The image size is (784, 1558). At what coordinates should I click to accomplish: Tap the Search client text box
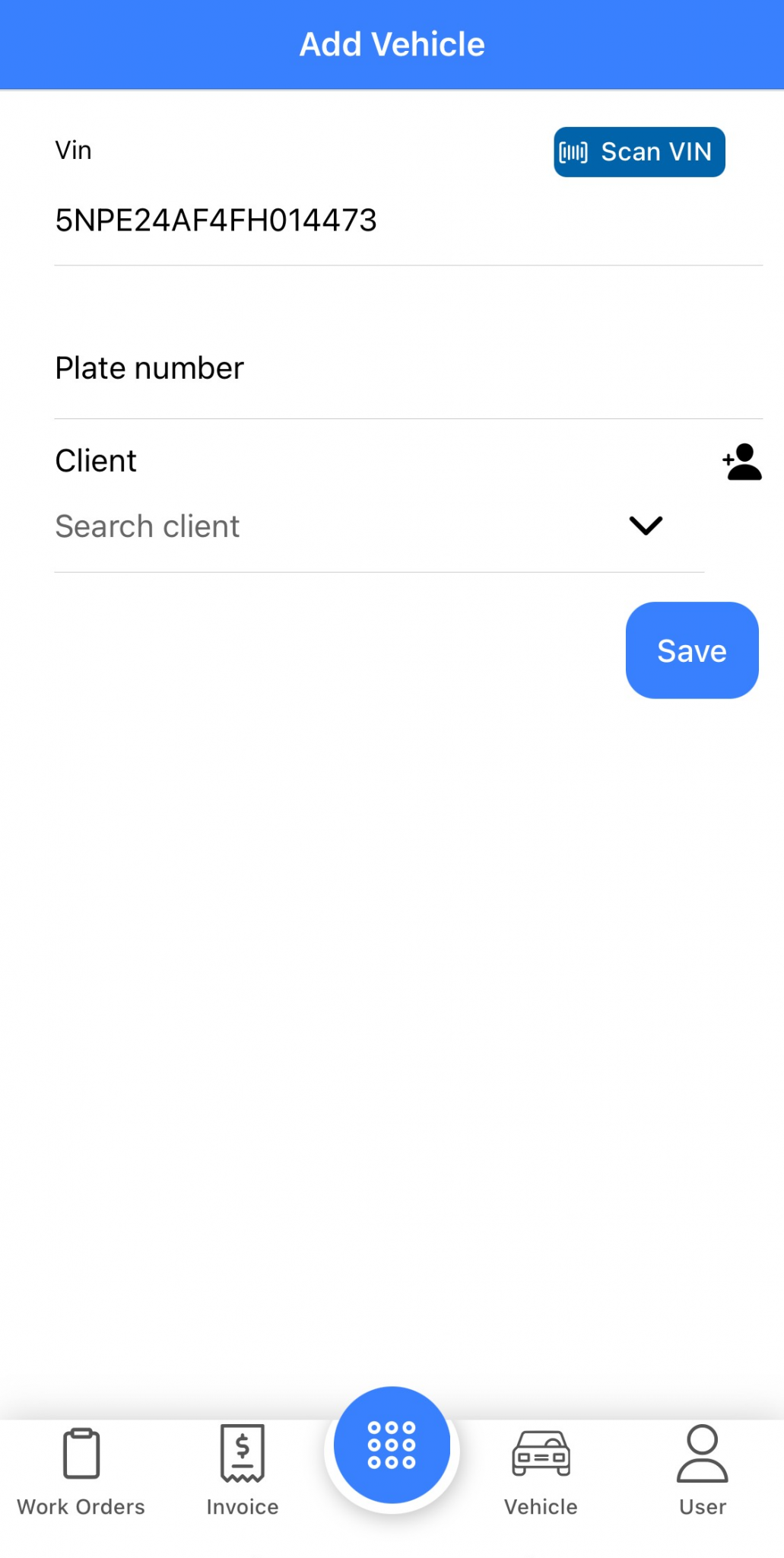[304, 526]
